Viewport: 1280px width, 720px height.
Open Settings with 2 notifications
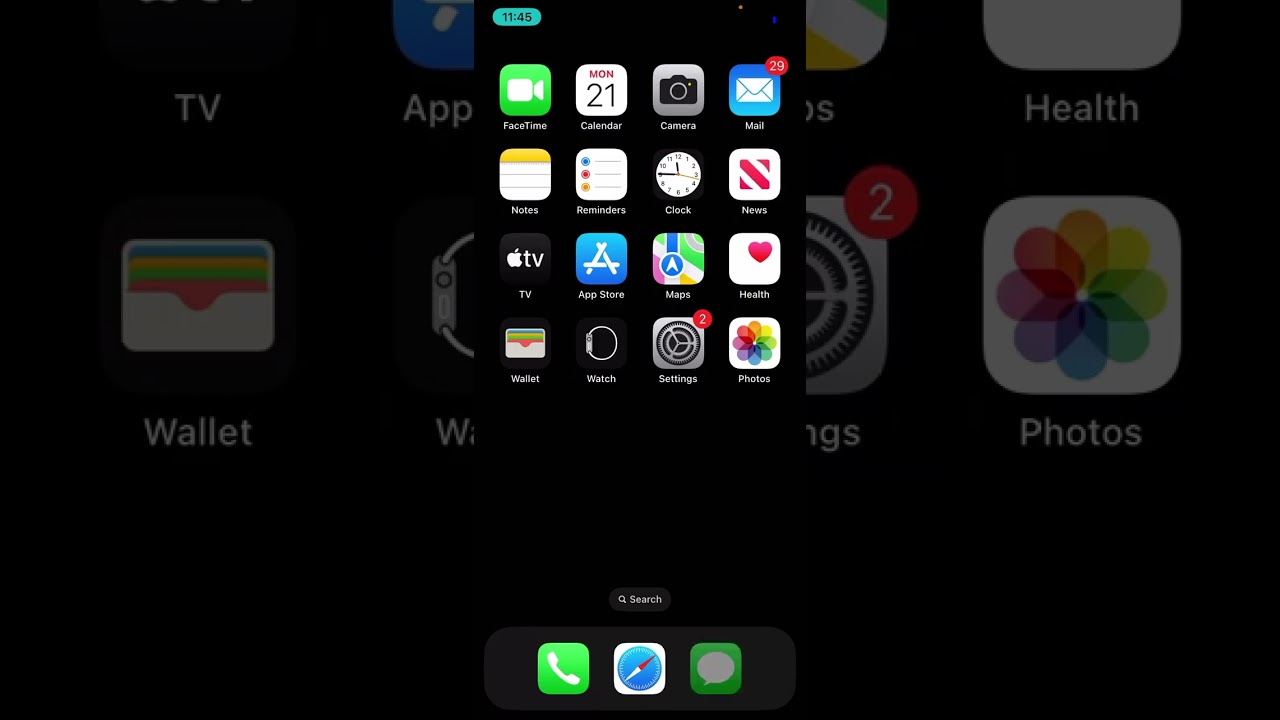pos(678,344)
